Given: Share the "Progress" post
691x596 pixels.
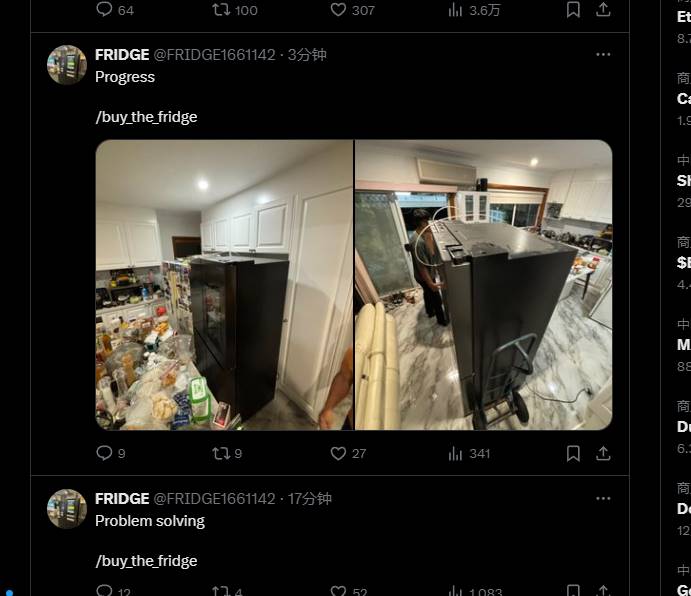Looking at the screenshot, I should tap(603, 453).
